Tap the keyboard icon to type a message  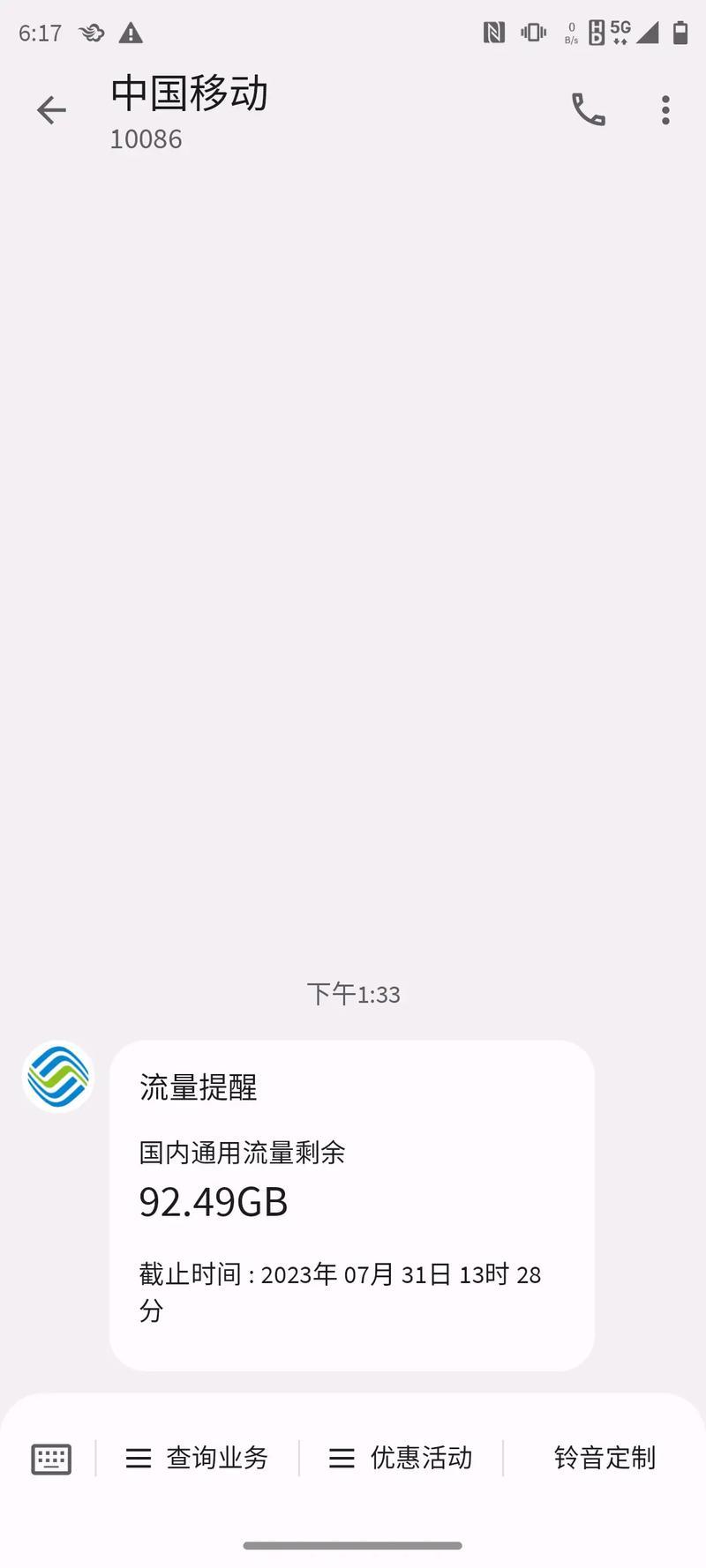click(x=50, y=1459)
